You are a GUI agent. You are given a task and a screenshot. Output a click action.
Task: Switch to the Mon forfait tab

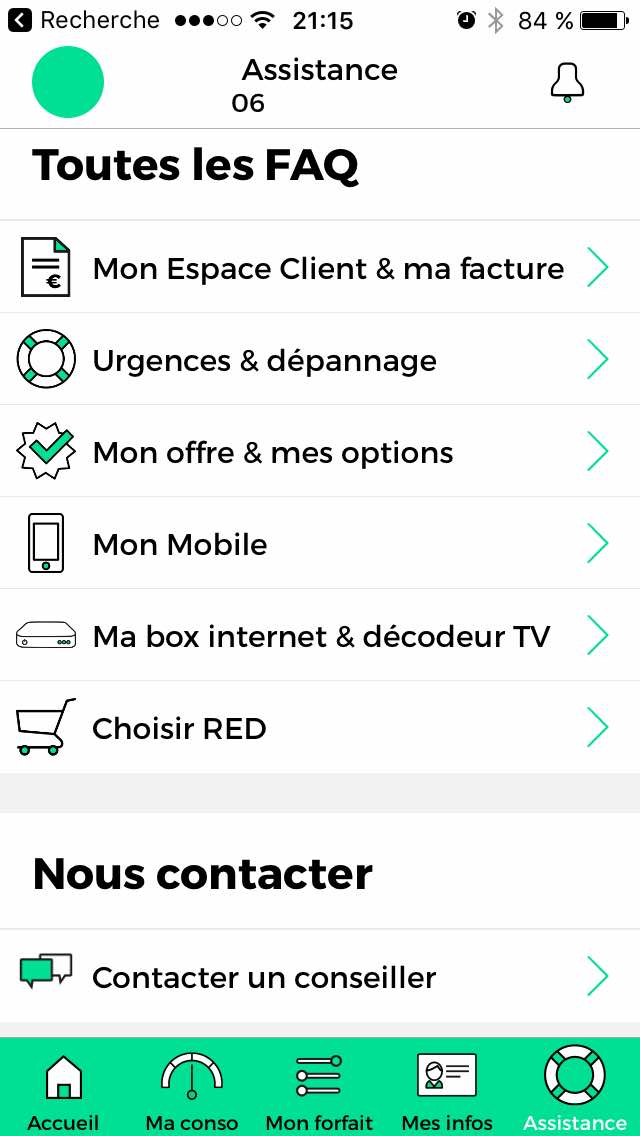click(x=319, y=1090)
